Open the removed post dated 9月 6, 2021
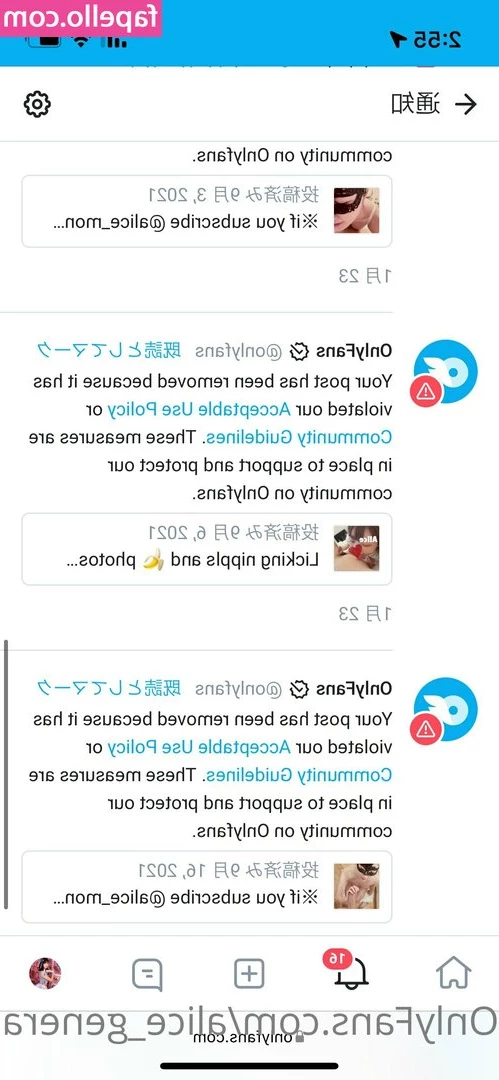The image size is (499, 1080). click(x=207, y=548)
